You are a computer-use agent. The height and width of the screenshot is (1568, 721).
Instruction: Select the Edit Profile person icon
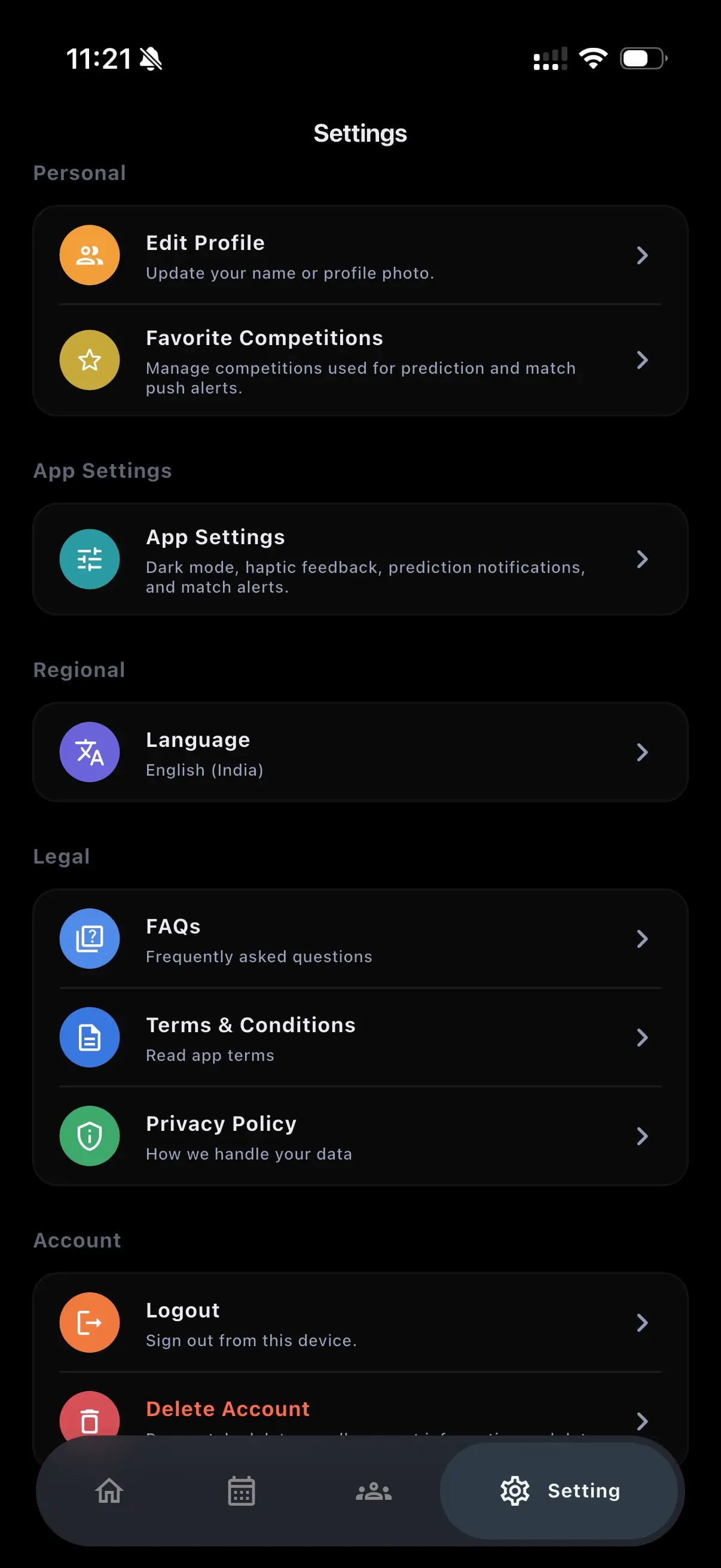point(90,255)
